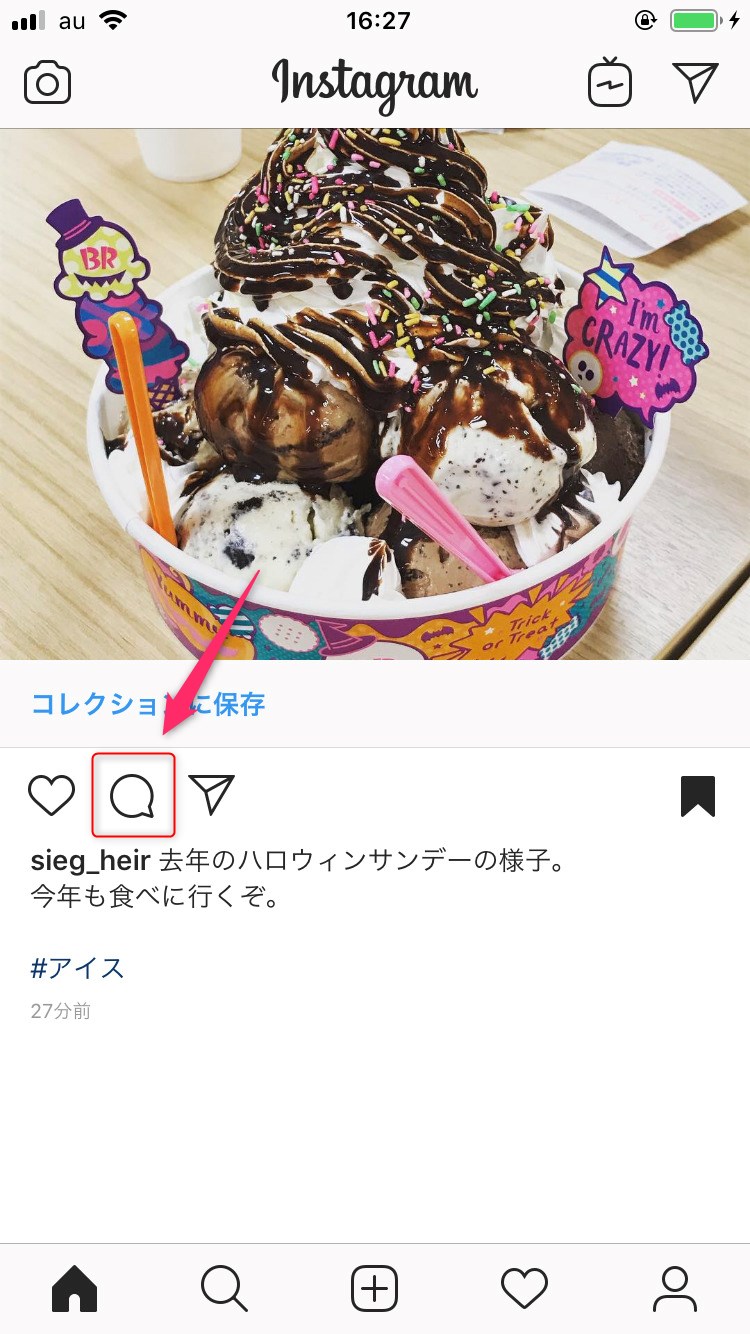
Task: Open direct messages paper plane at top
Action: coord(695,82)
